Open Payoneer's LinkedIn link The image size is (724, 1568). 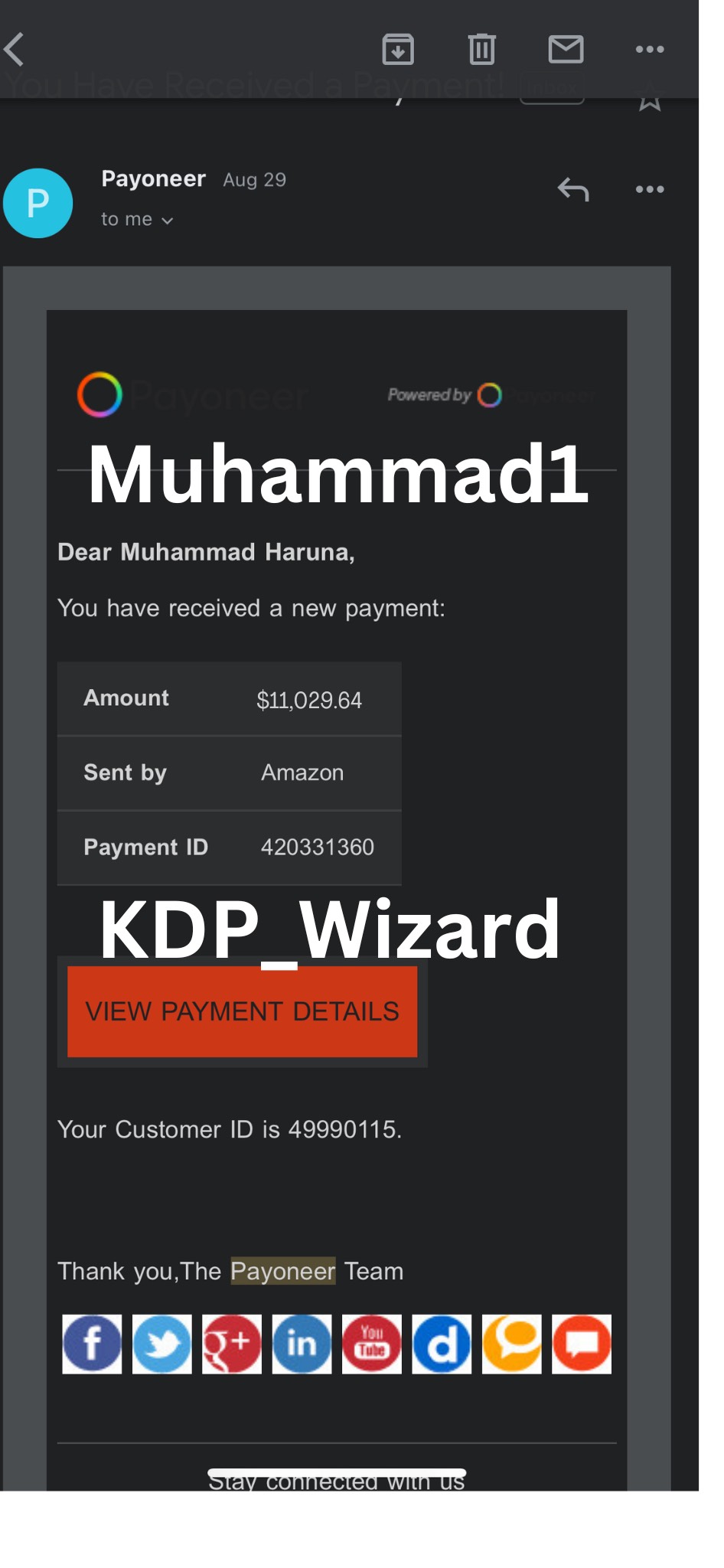pos(302,1344)
